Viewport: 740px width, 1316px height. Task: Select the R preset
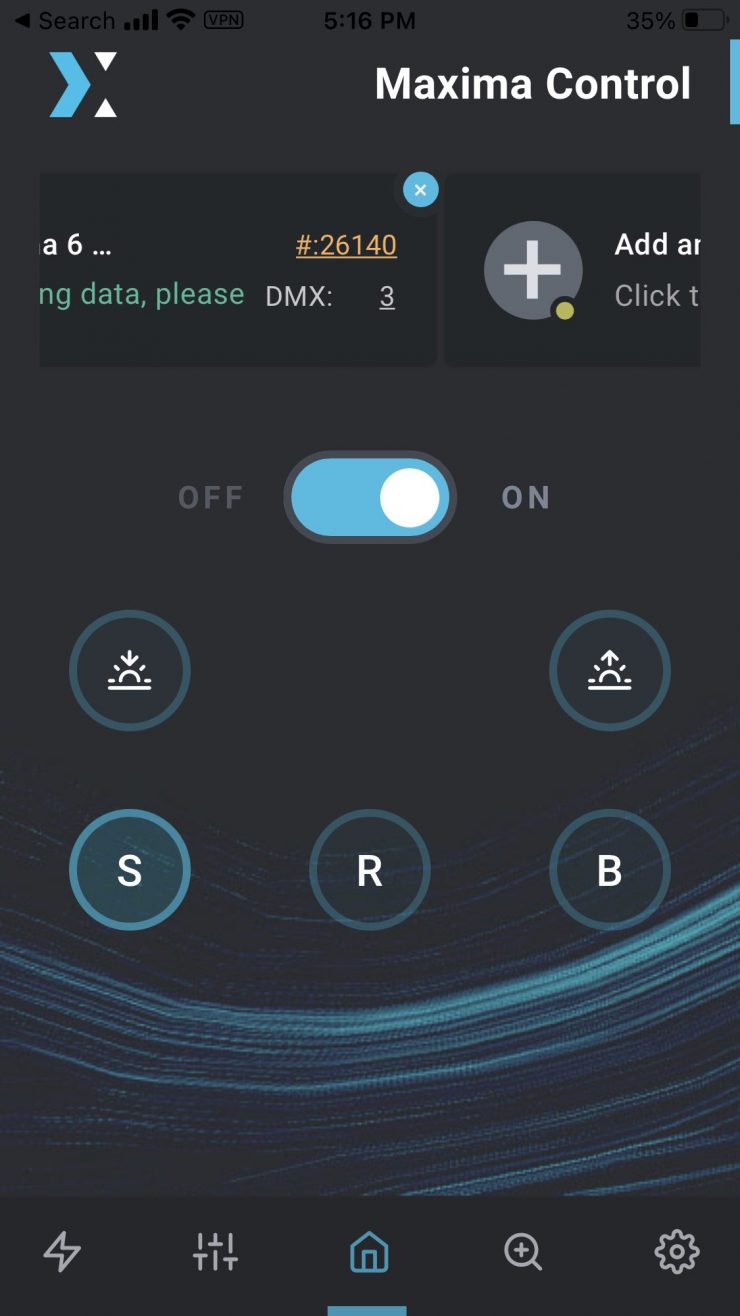pyautogui.click(x=370, y=871)
